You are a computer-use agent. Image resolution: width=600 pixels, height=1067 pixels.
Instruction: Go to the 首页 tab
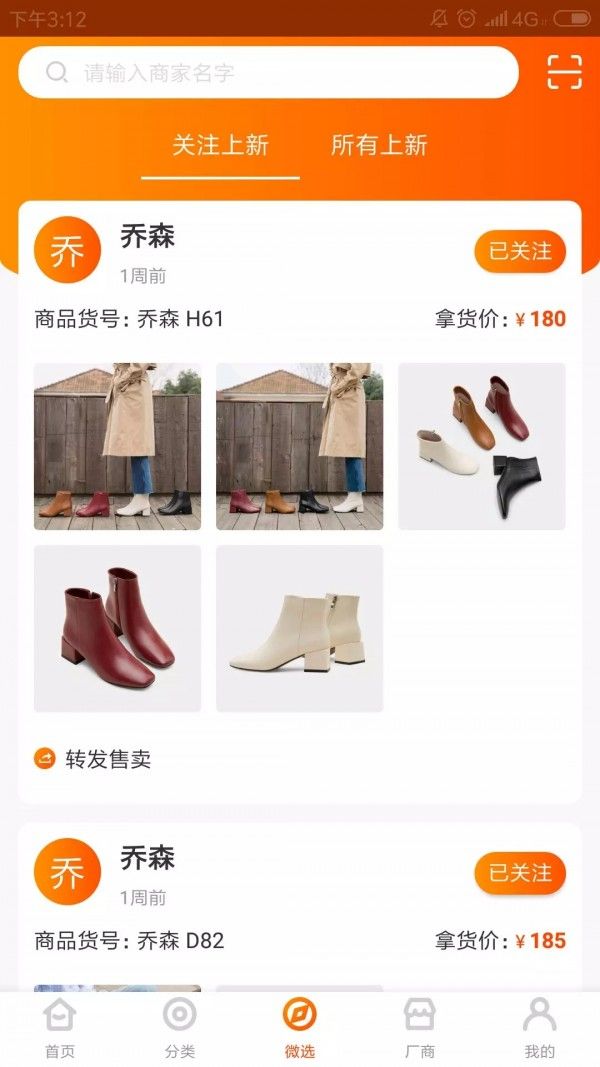coord(60,1028)
